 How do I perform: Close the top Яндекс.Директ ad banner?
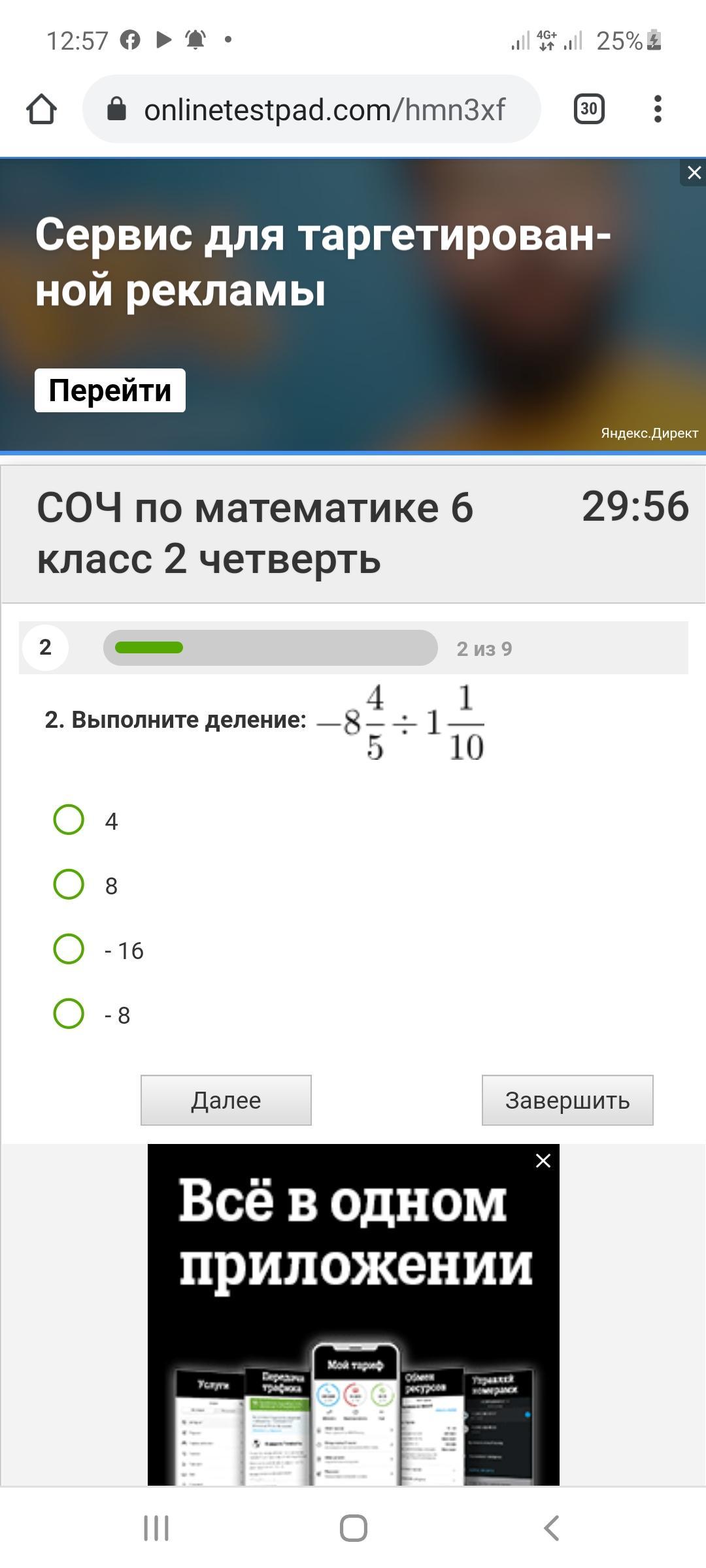pos(694,172)
